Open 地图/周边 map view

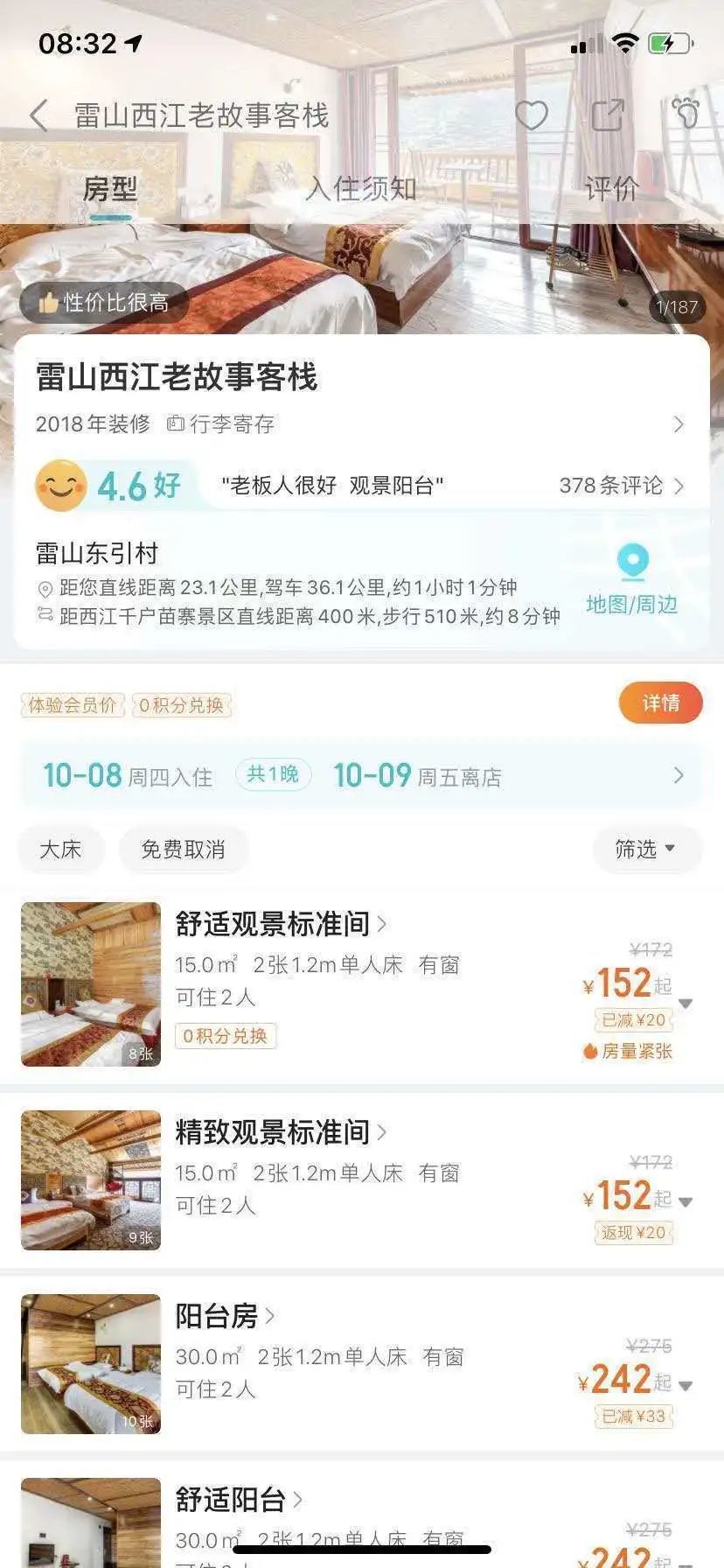coord(631,579)
